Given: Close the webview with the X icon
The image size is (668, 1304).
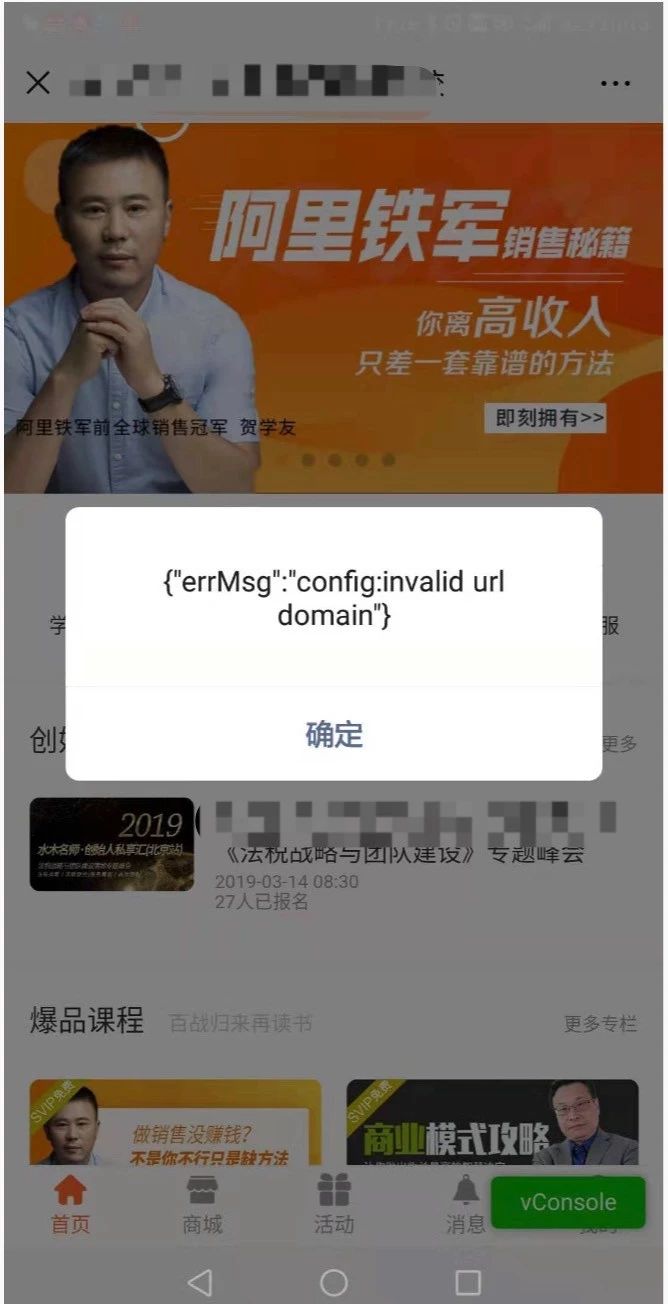Looking at the screenshot, I should click(x=37, y=82).
